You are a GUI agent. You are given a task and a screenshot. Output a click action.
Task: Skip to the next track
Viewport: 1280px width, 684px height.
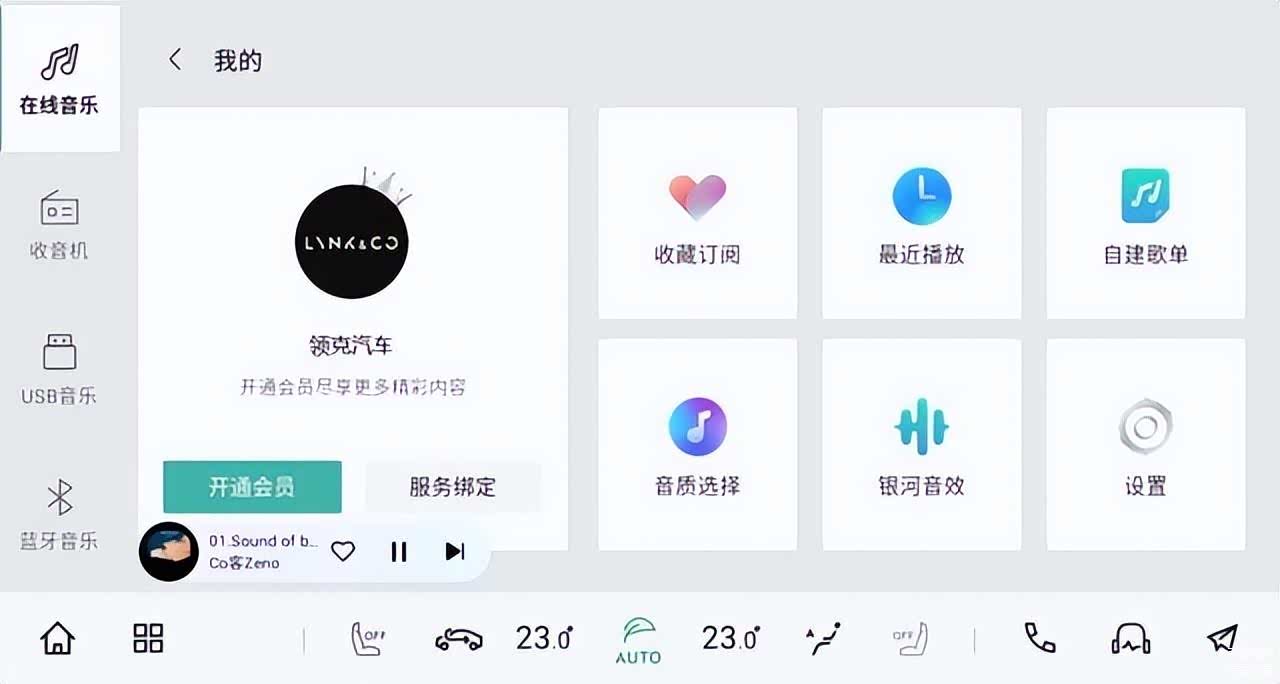455,551
